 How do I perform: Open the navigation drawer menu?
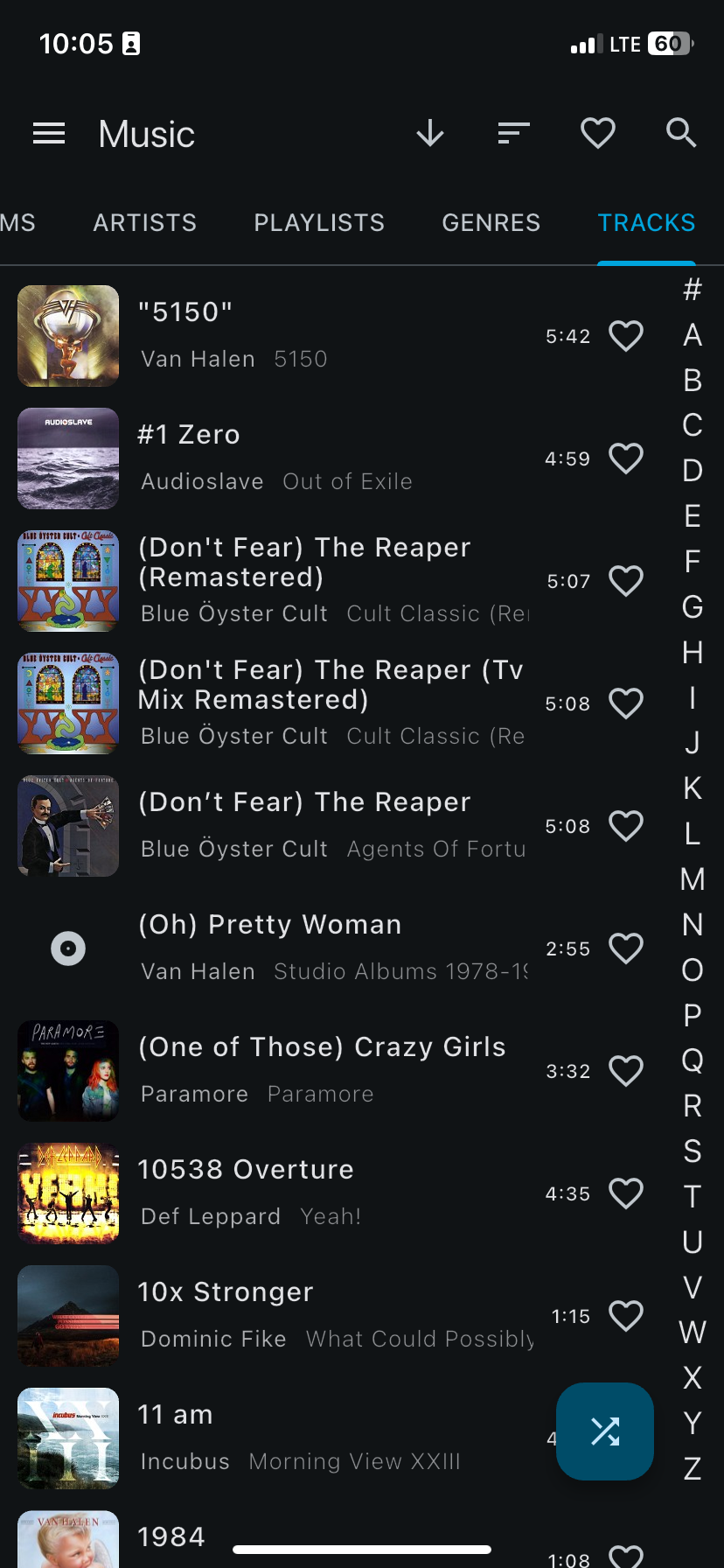[x=49, y=134]
